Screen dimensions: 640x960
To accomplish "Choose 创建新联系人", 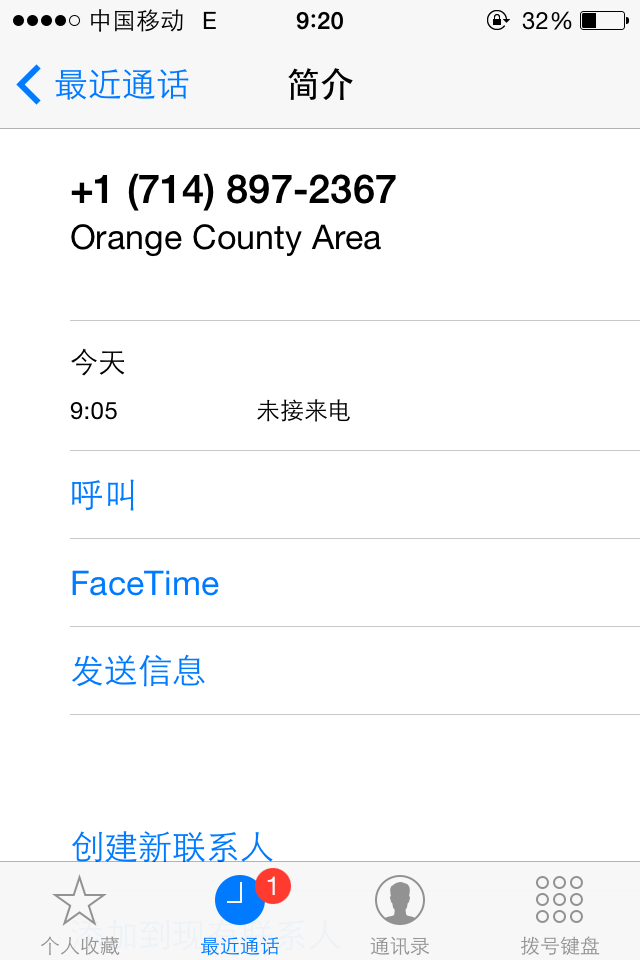I will [x=172, y=846].
